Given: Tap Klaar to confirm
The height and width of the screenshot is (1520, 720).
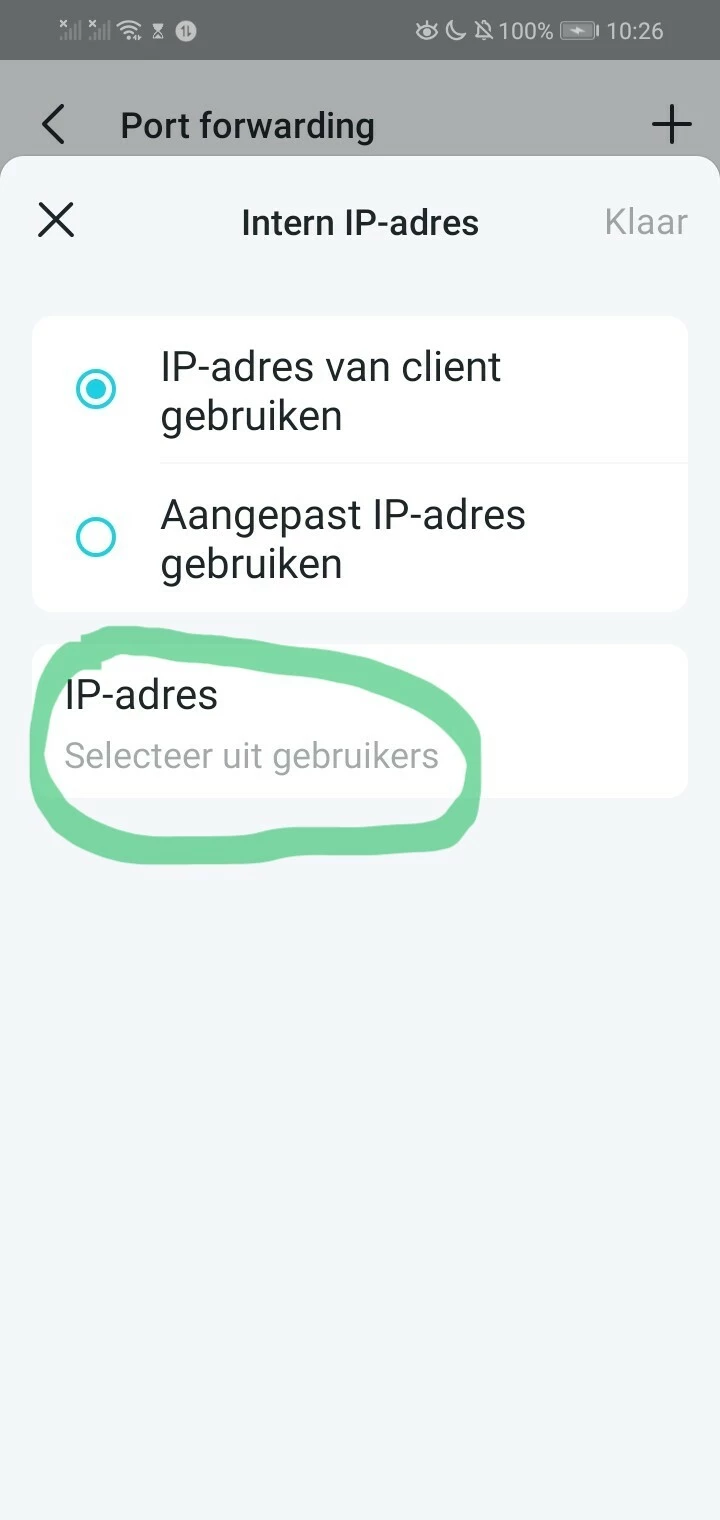Looking at the screenshot, I should 646,222.
